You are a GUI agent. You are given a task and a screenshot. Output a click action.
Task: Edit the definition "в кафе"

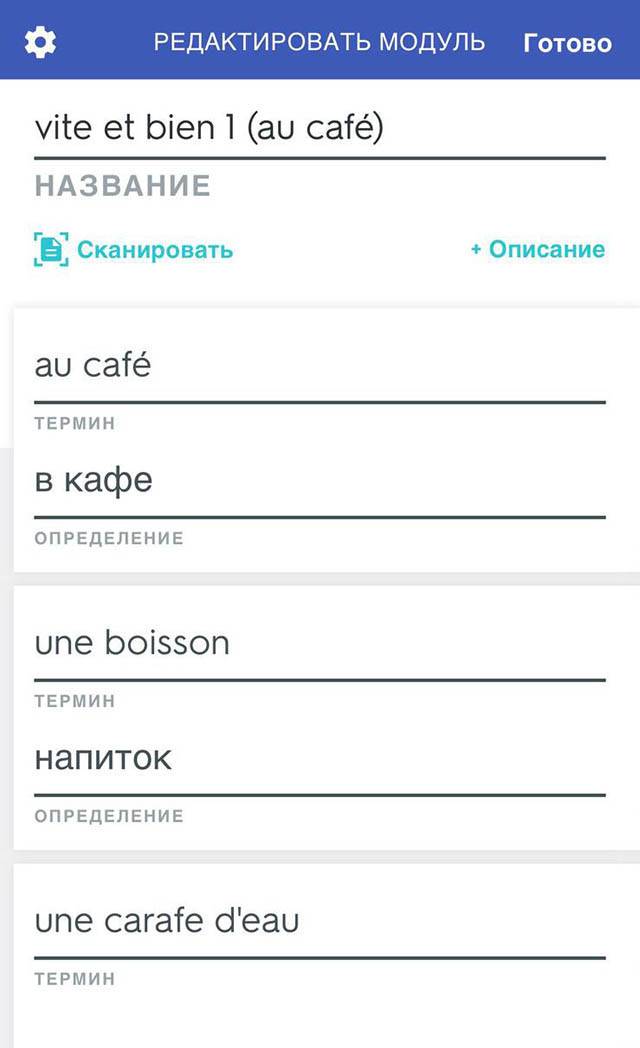(x=319, y=482)
